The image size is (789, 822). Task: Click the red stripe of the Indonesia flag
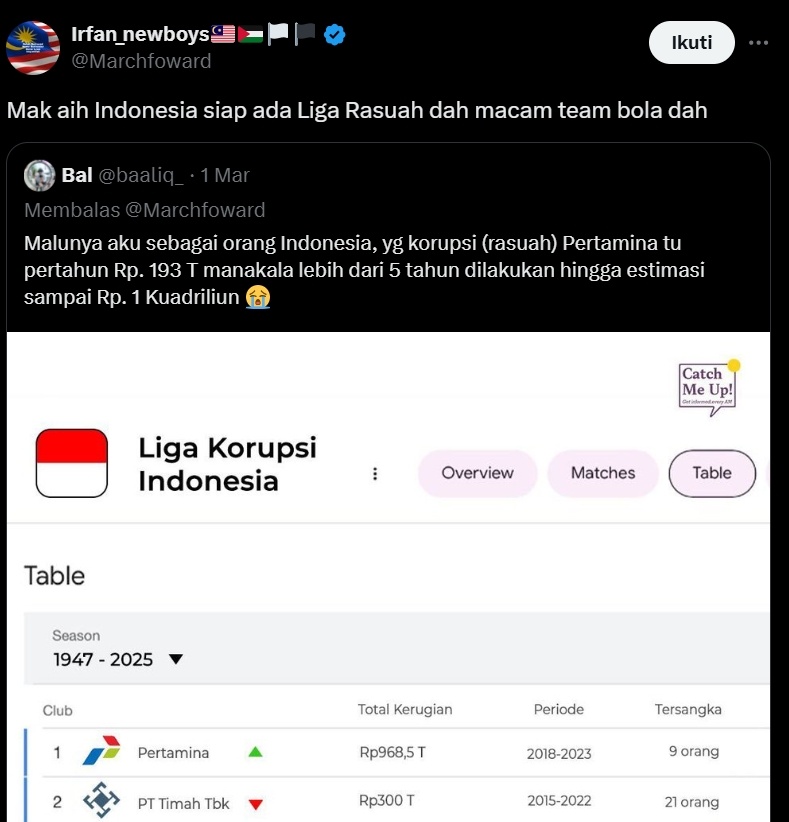click(x=70, y=445)
